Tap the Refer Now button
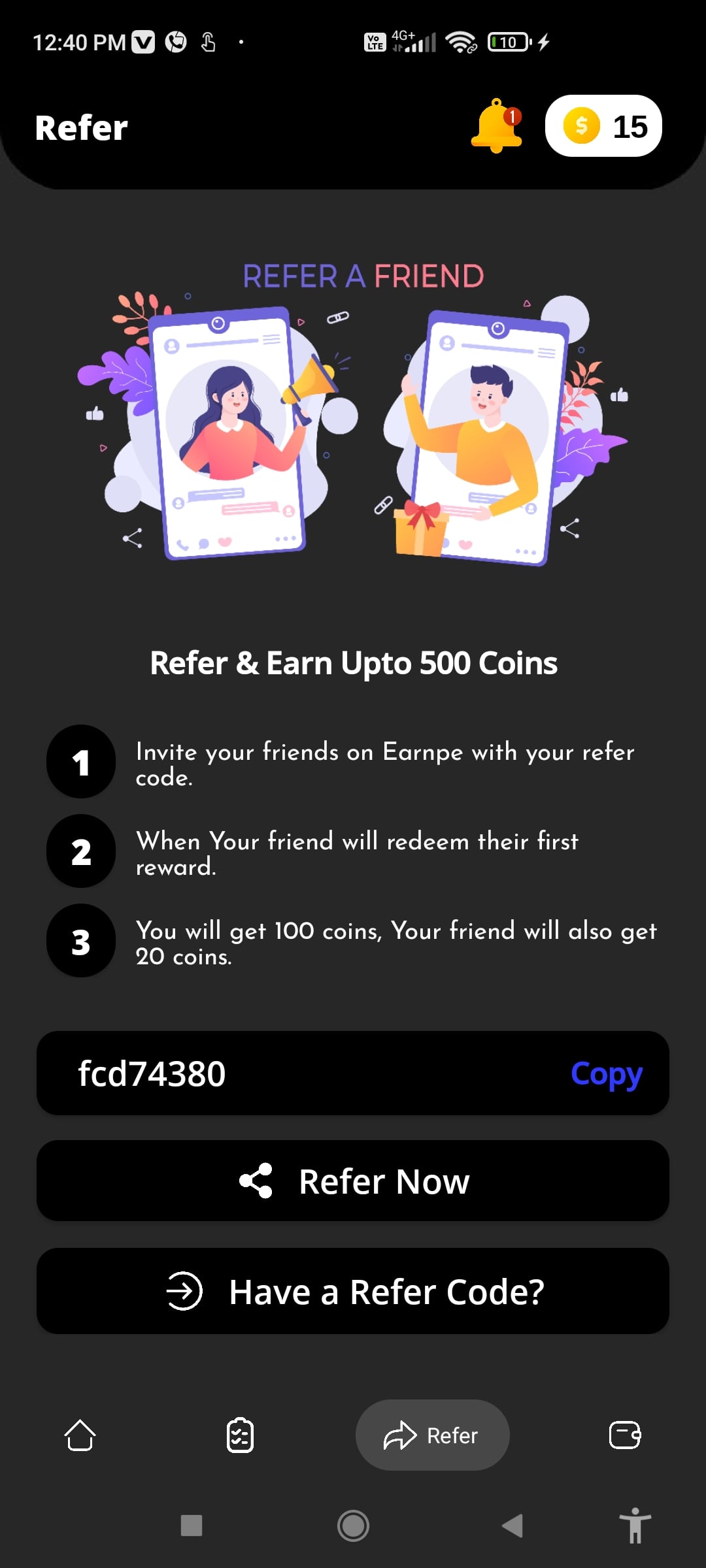 coord(353,1181)
